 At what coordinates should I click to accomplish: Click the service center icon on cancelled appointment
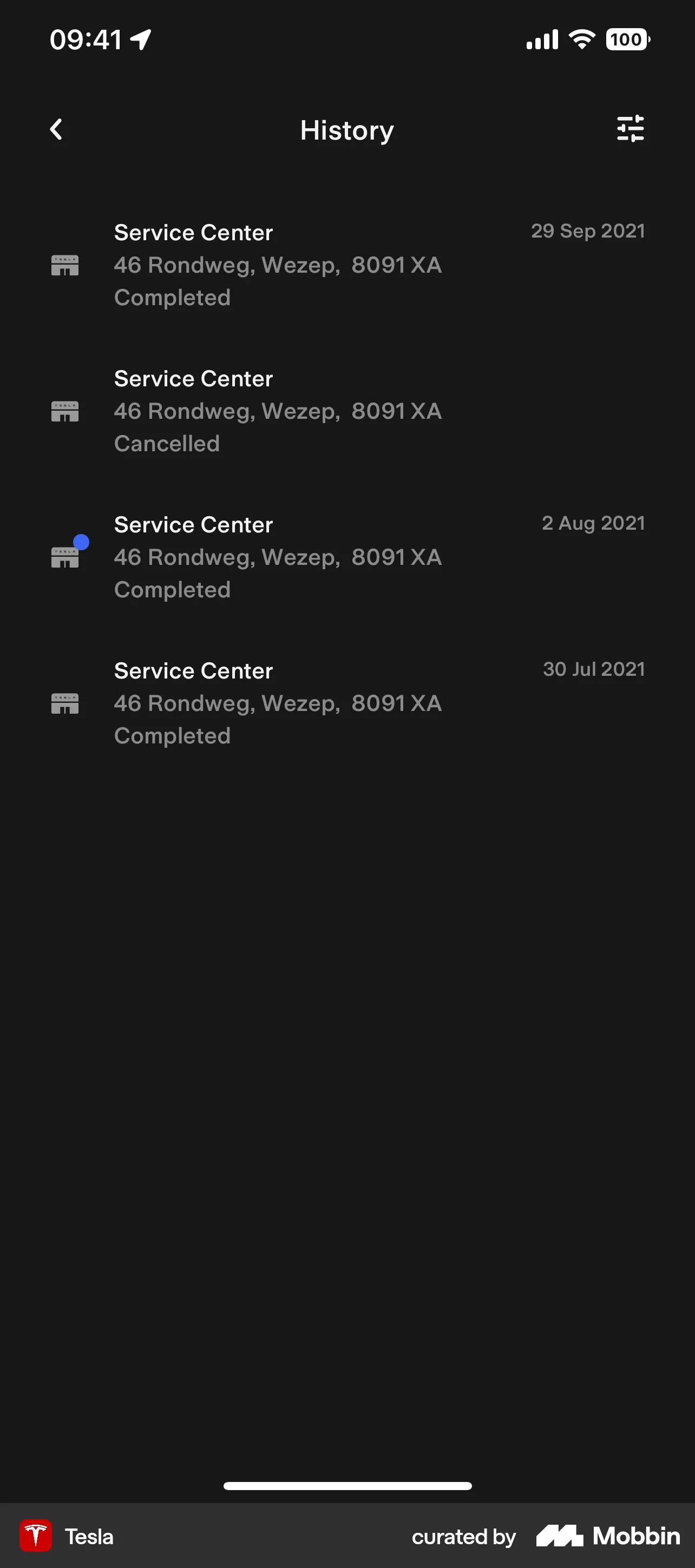point(64,411)
